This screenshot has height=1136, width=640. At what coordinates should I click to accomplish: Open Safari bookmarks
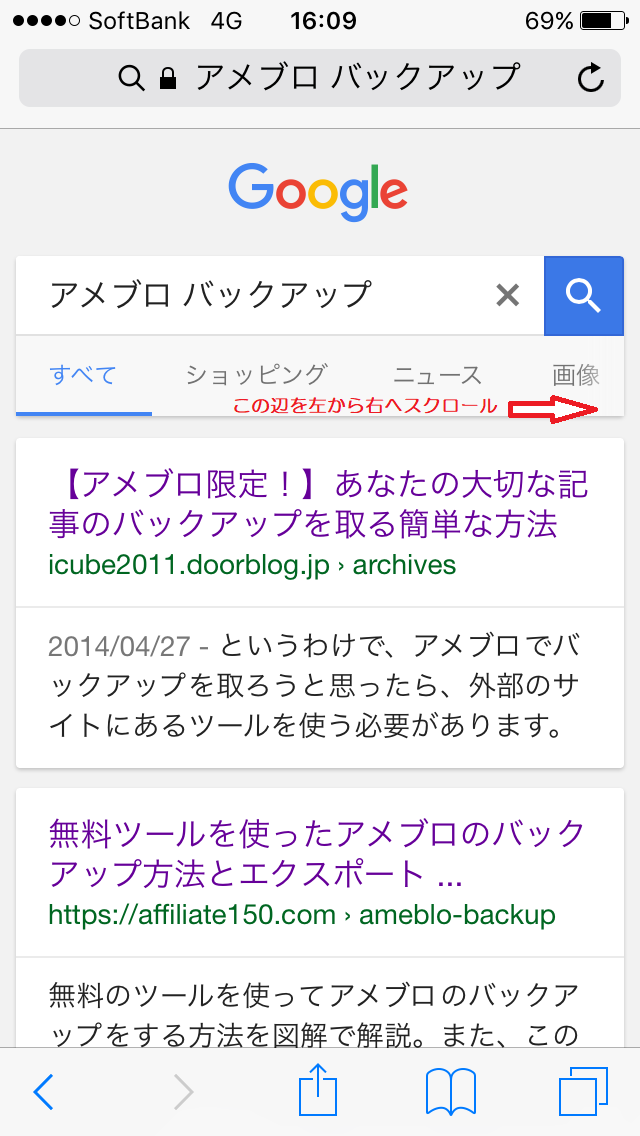pyautogui.click(x=450, y=1092)
